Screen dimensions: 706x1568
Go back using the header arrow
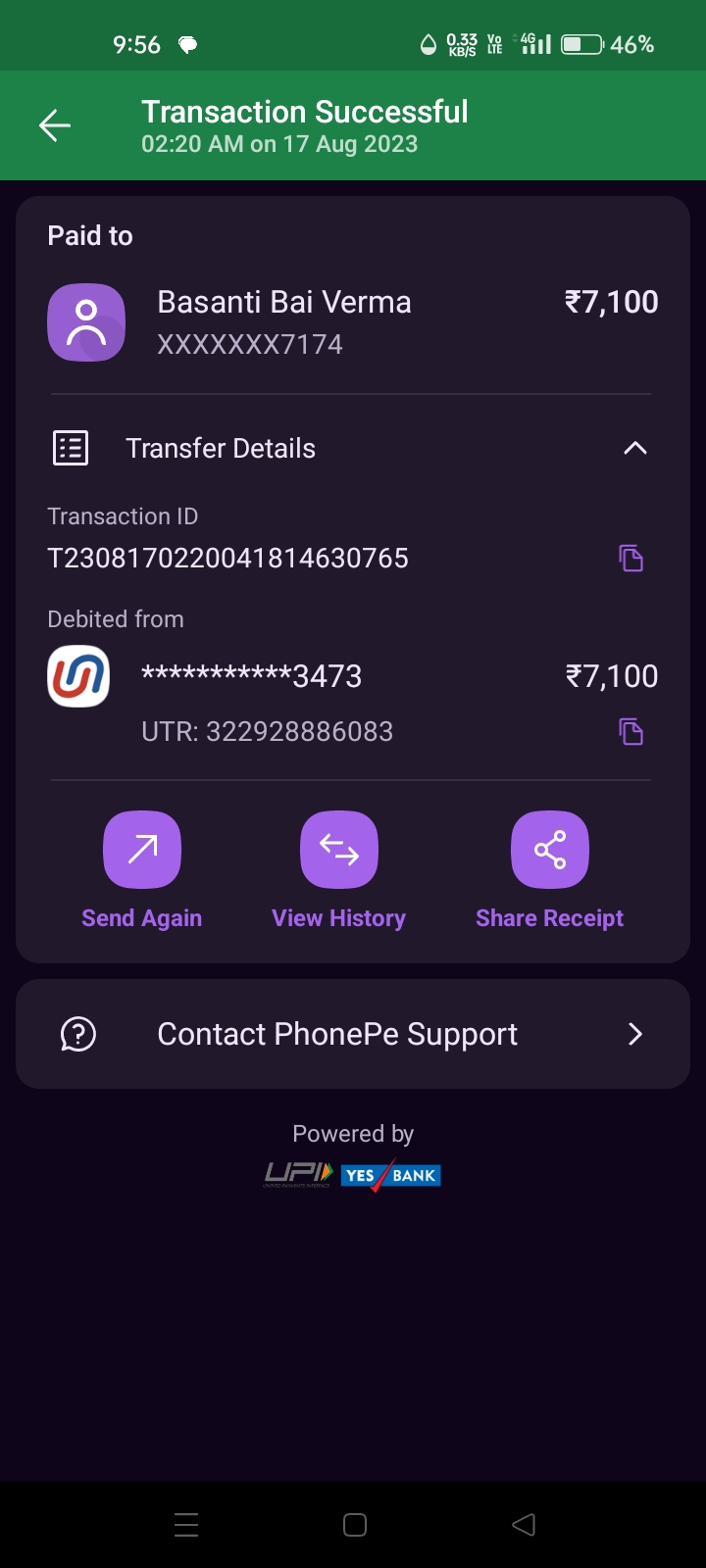55,125
